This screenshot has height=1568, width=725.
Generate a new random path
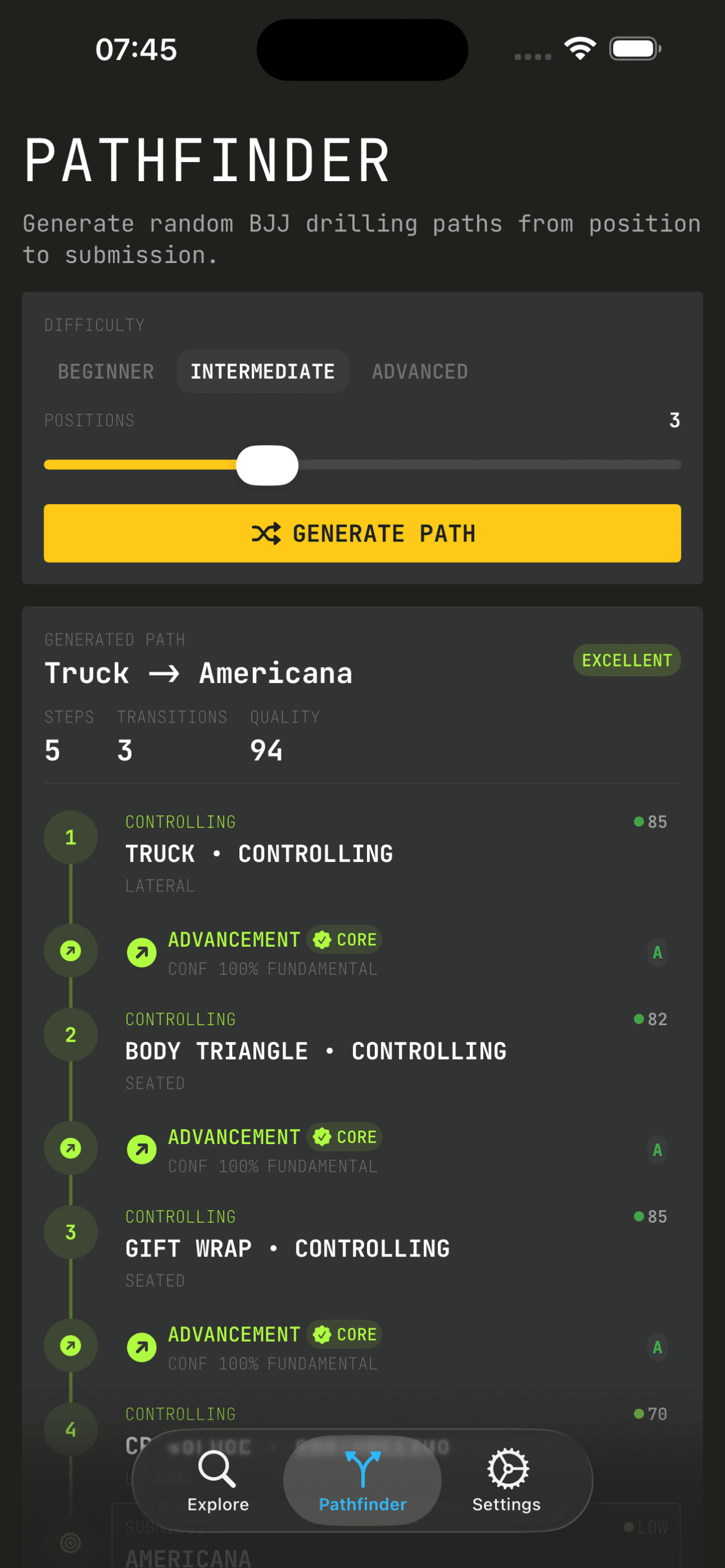(362, 533)
